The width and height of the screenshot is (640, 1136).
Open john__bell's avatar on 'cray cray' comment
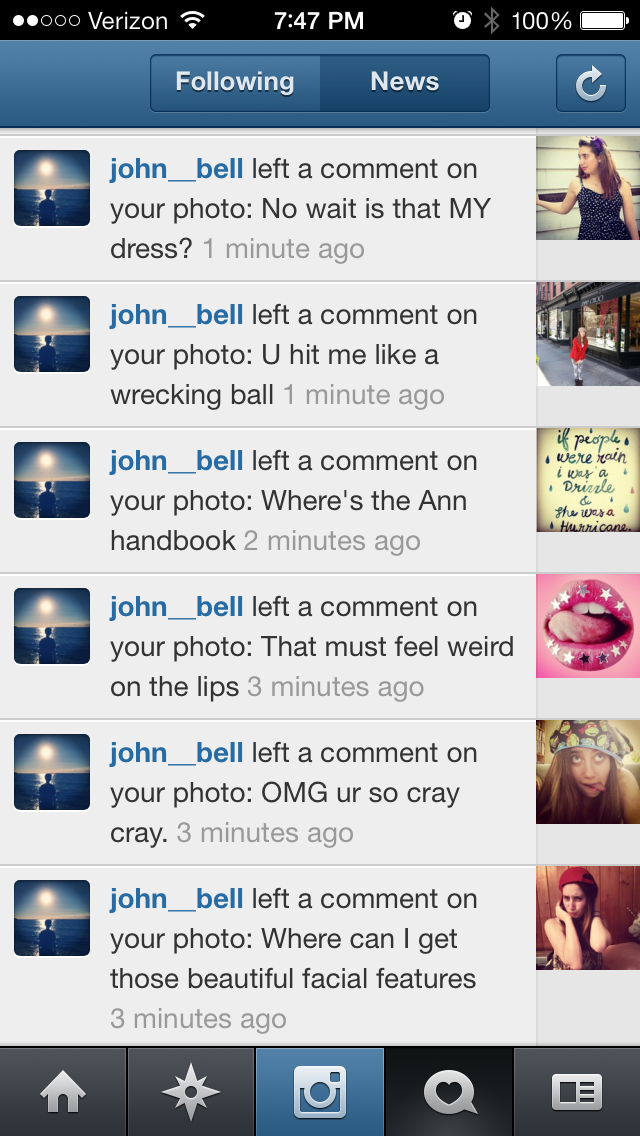coord(52,772)
